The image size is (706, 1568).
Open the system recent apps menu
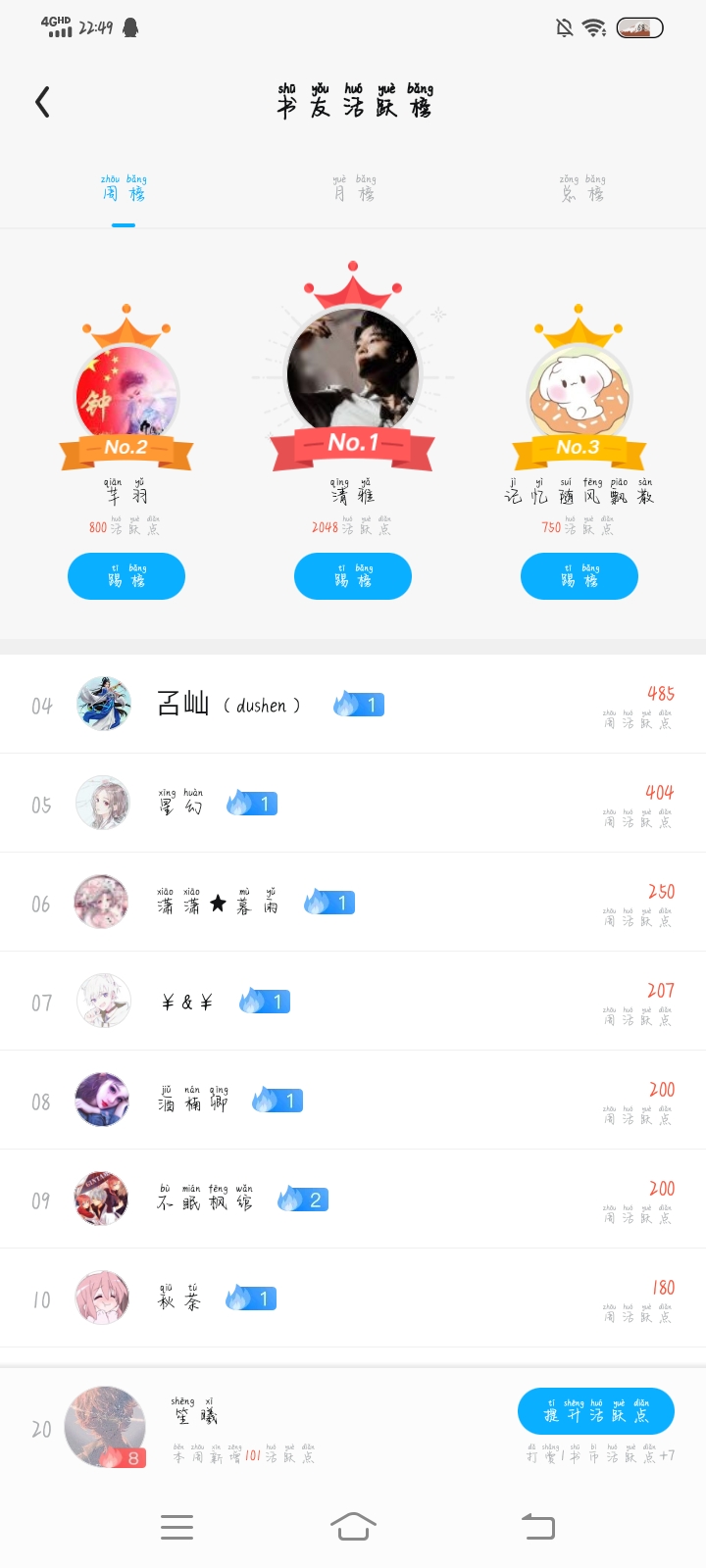[x=176, y=1526]
